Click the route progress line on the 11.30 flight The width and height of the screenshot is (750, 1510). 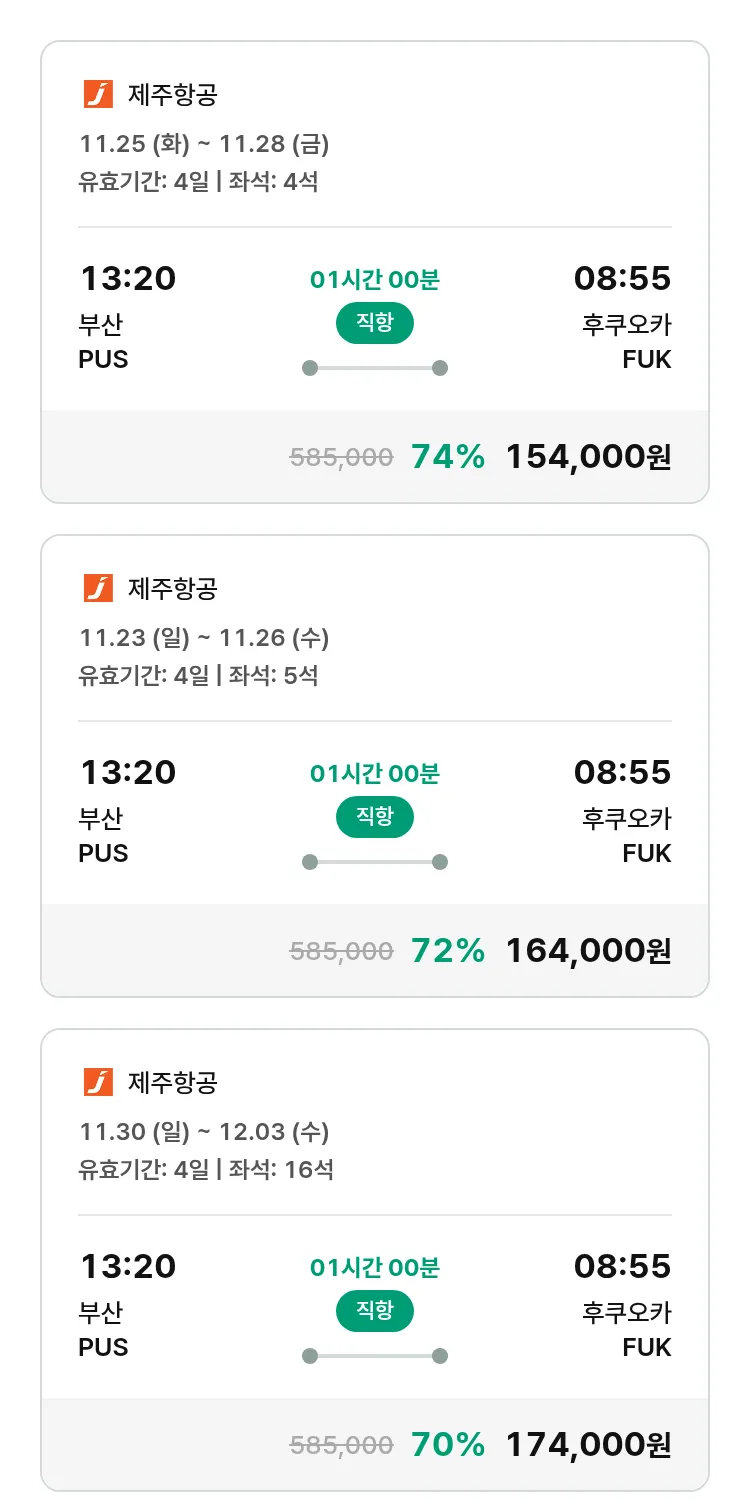(x=374, y=1356)
